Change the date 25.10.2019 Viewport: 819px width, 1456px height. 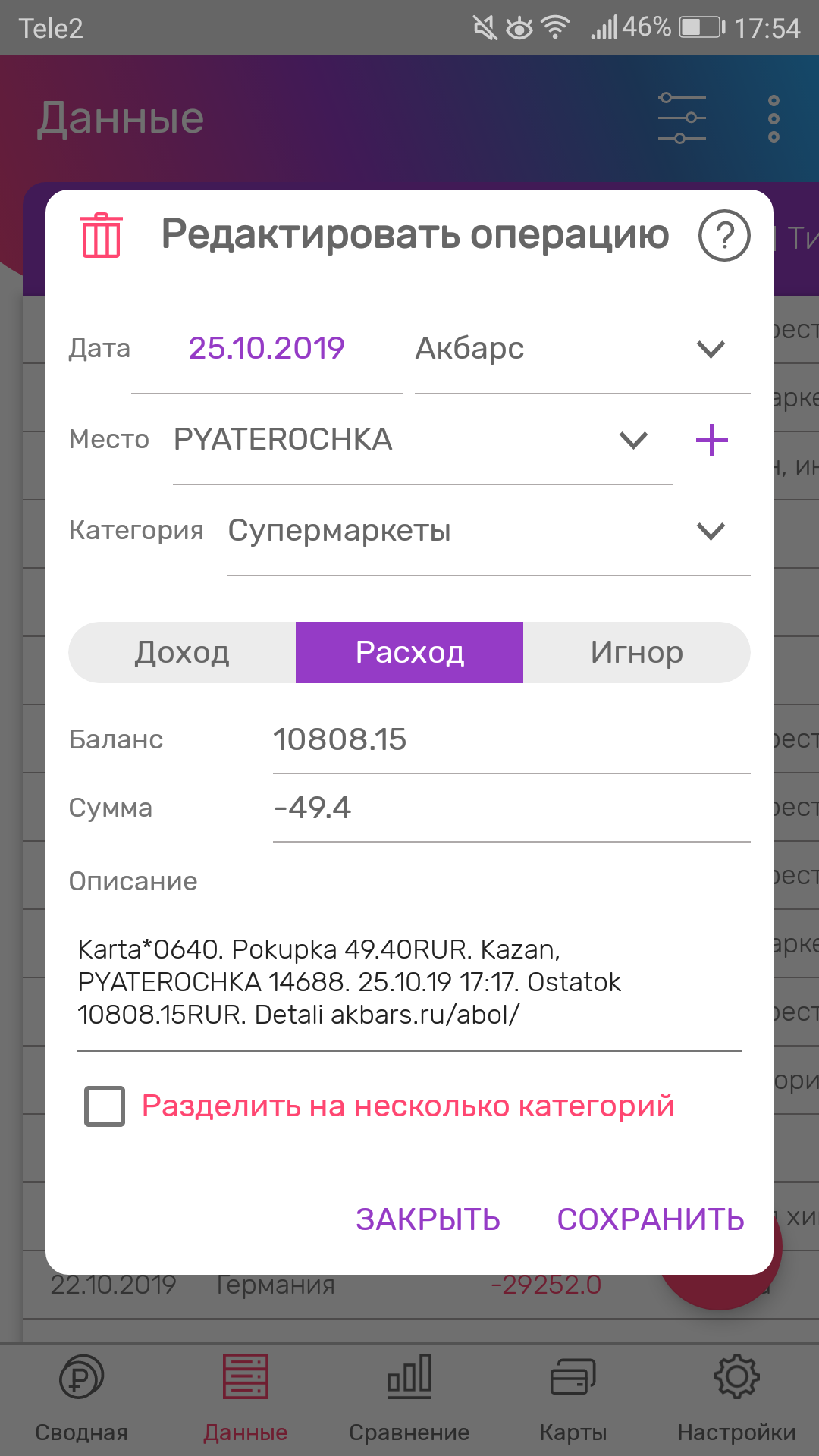click(x=266, y=349)
